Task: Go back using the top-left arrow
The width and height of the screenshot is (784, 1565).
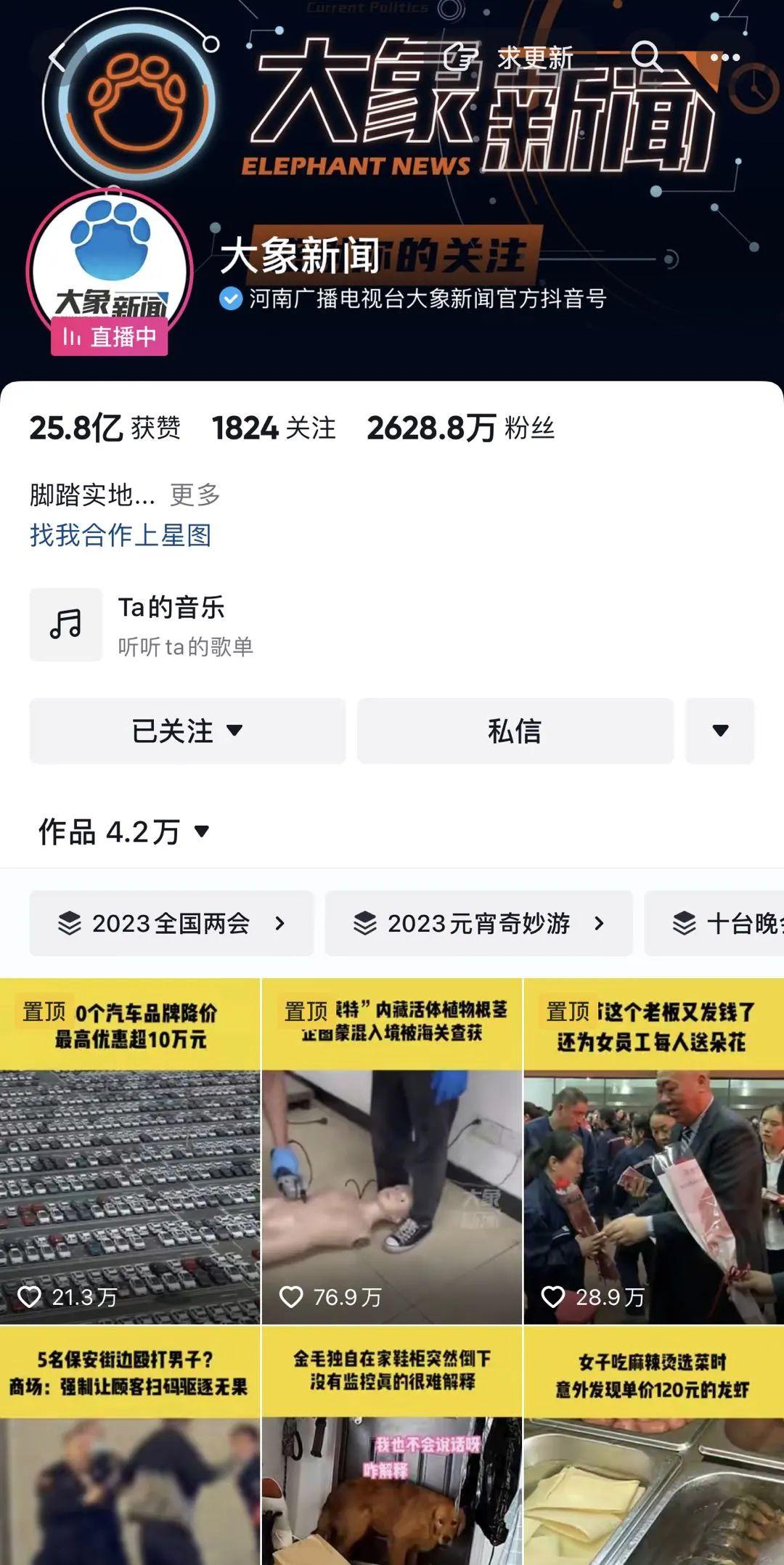Action: (58, 57)
